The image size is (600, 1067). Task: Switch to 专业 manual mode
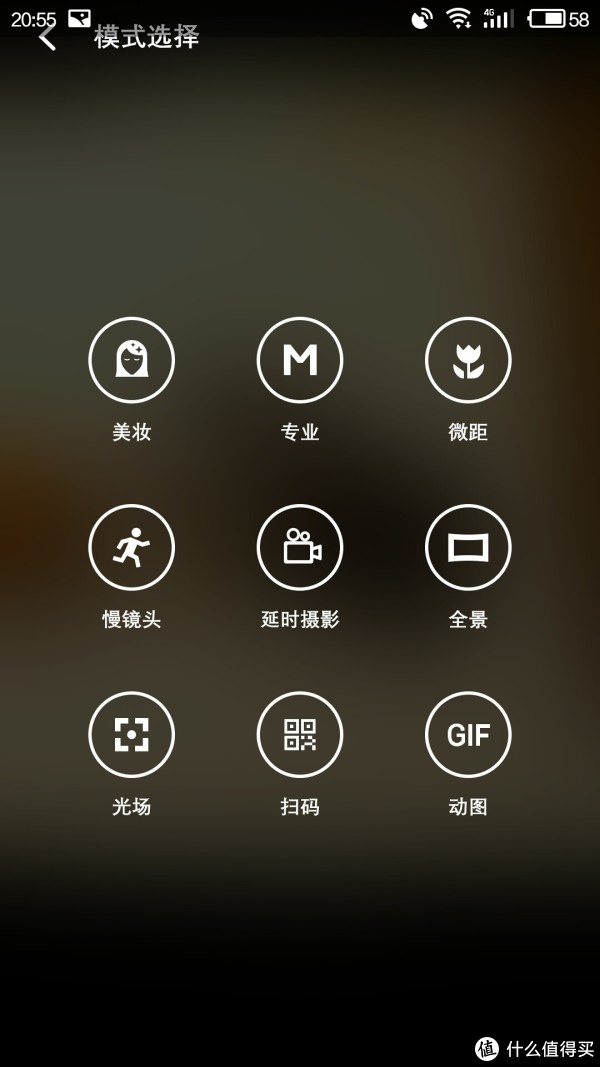300,359
